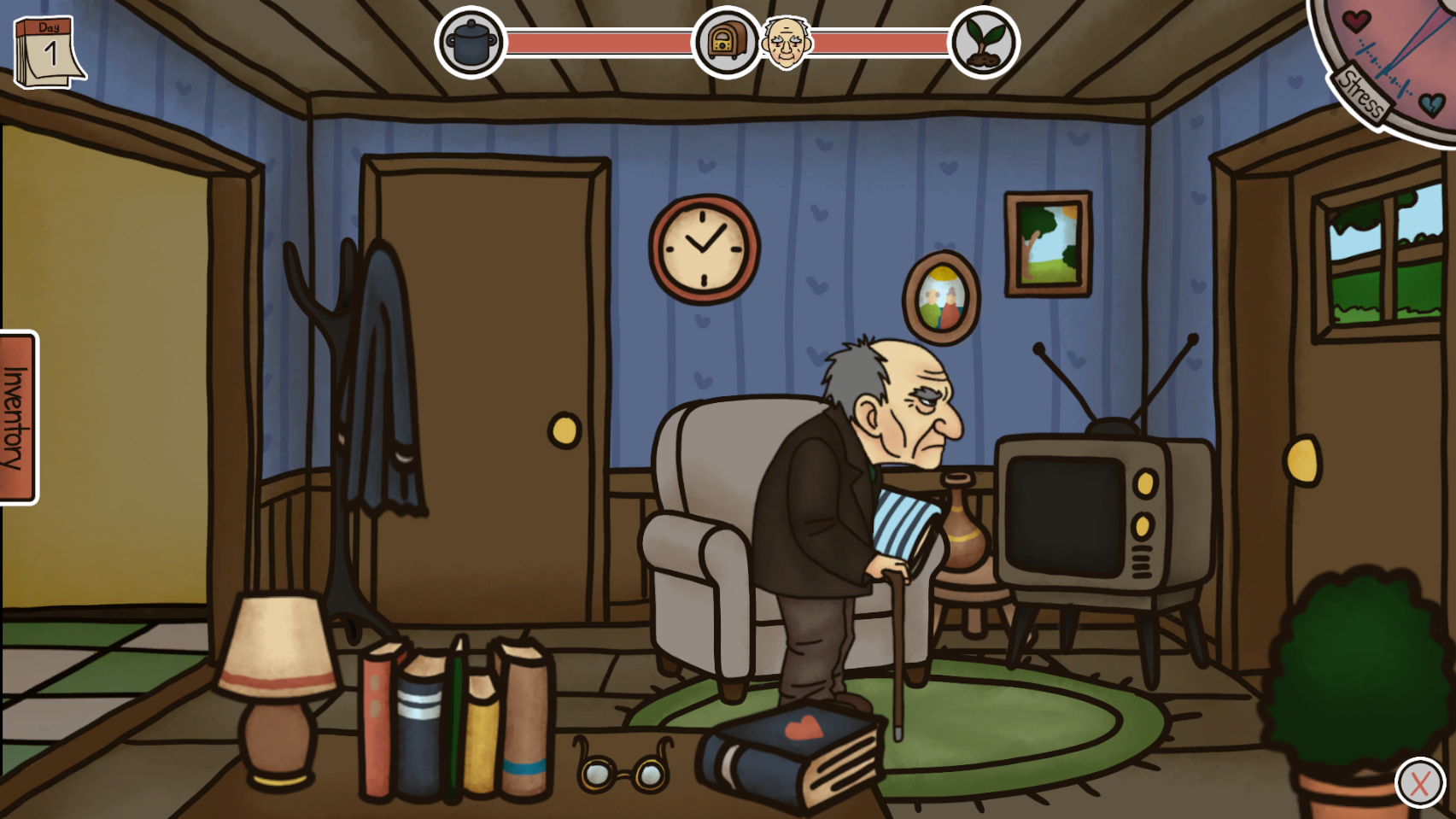The image size is (1456, 819).
Task: Tap the plant sprout task icon
Action: click(x=984, y=43)
